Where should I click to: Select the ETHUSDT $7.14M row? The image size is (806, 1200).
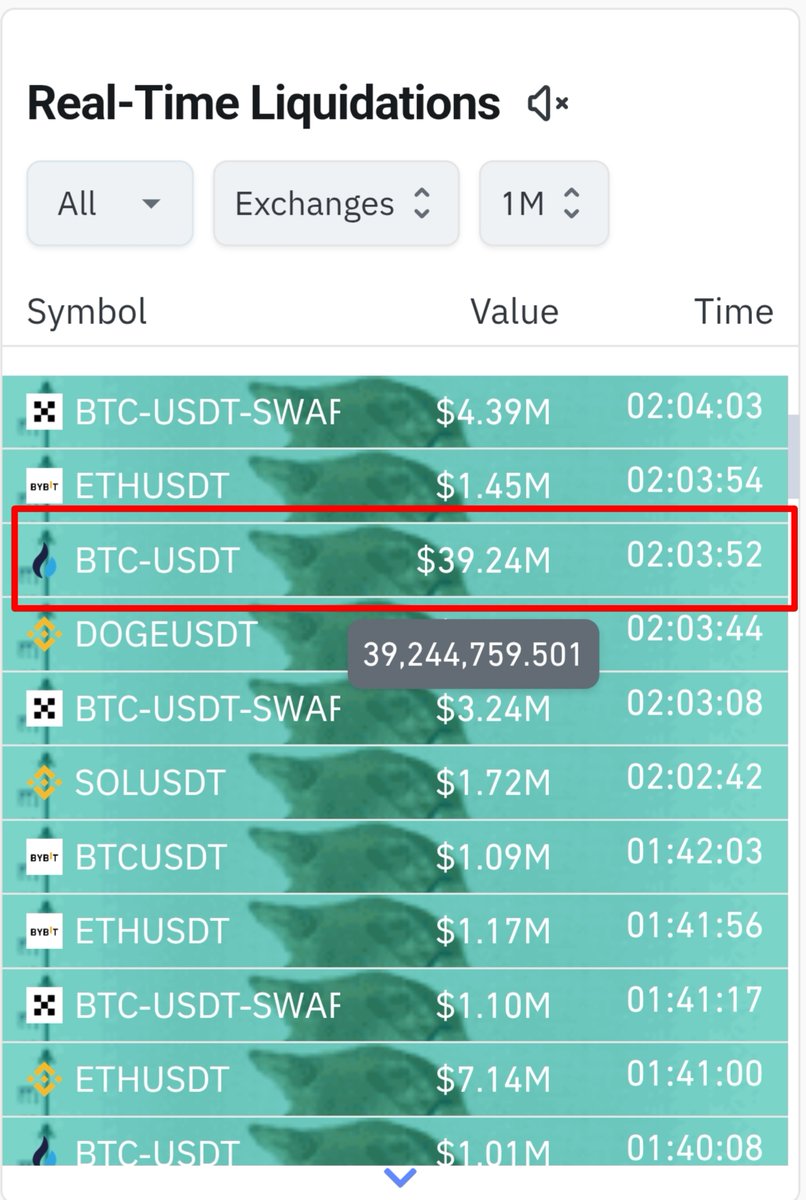pyautogui.click(x=400, y=1079)
